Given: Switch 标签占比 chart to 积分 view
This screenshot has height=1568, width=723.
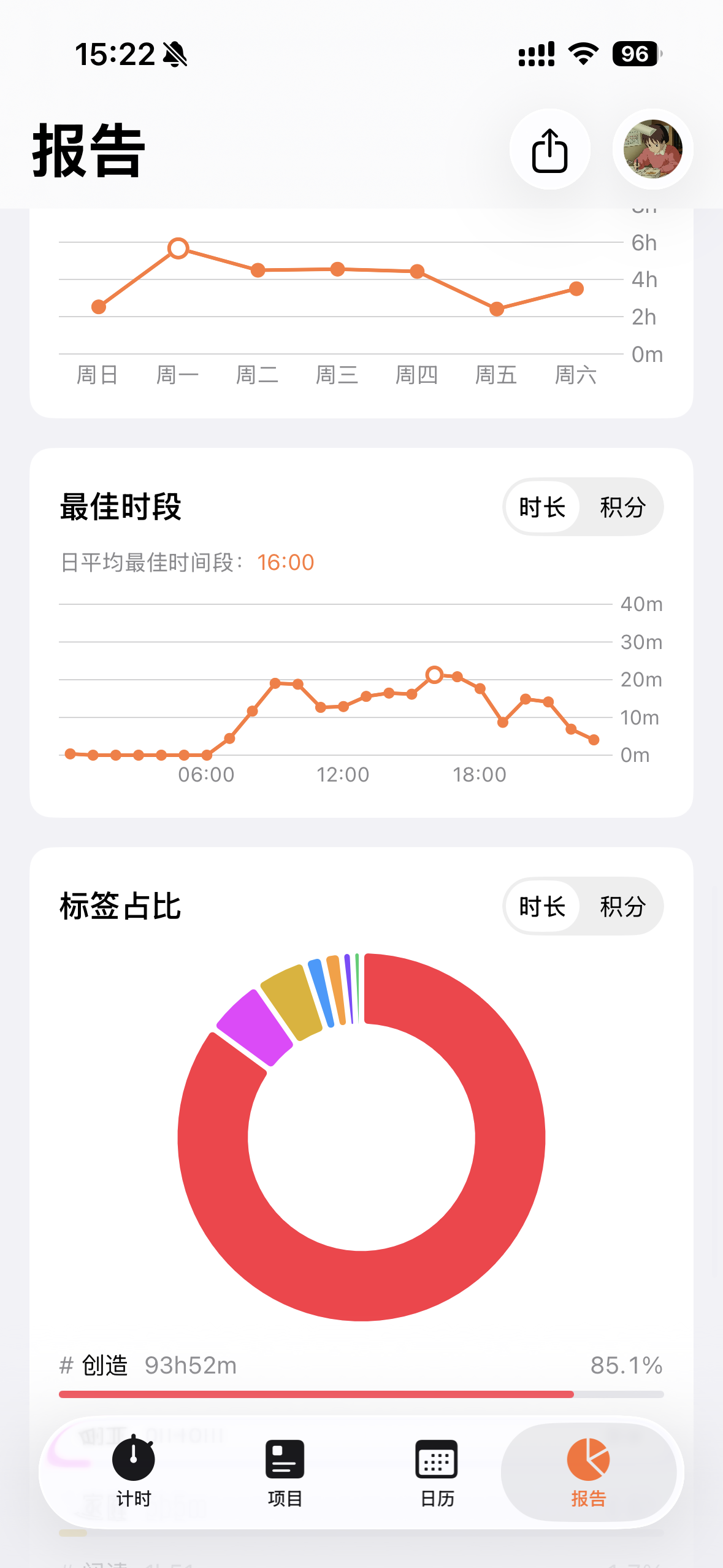Looking at the screenshot, I should [621, 905].
